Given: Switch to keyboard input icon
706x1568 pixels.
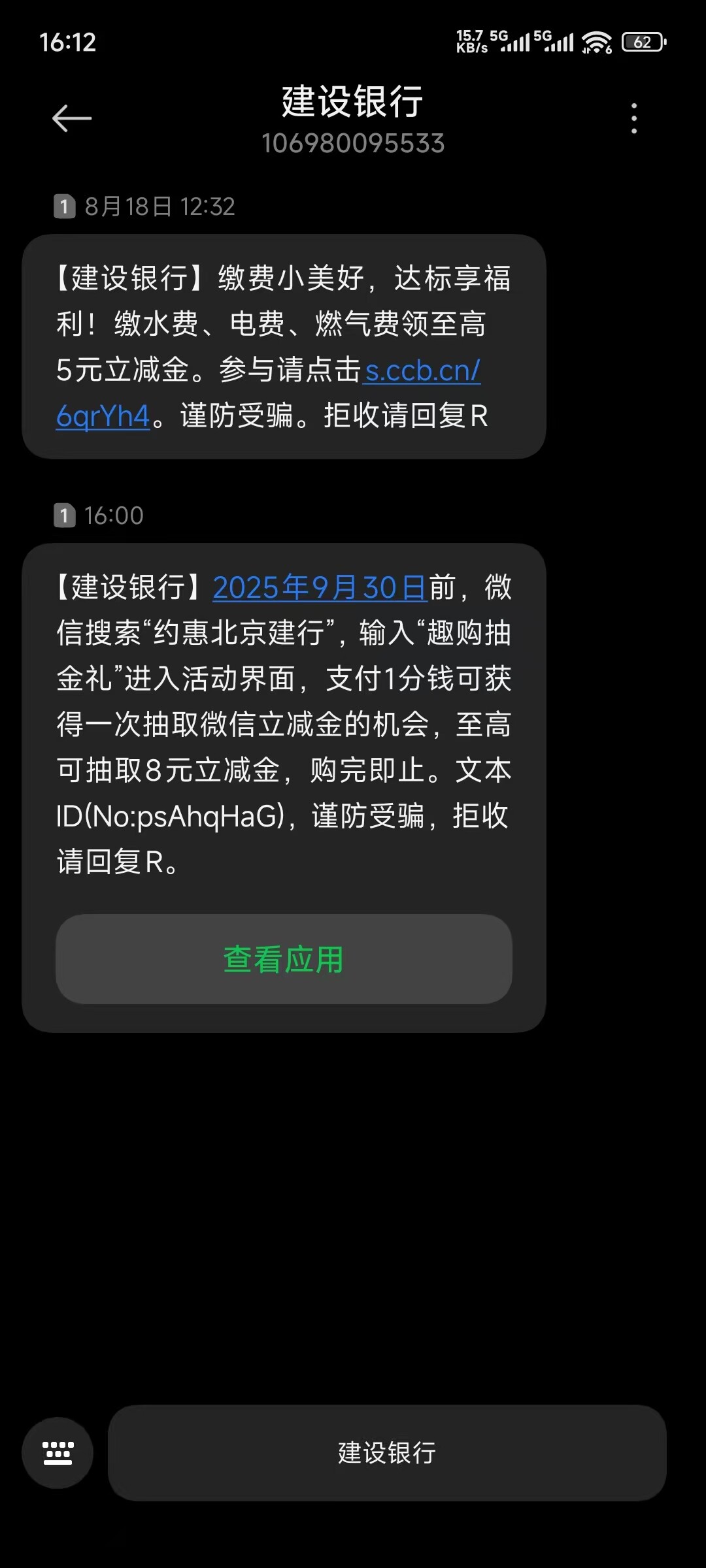Looking at the screenshot, I should [x=58, y=1453].
